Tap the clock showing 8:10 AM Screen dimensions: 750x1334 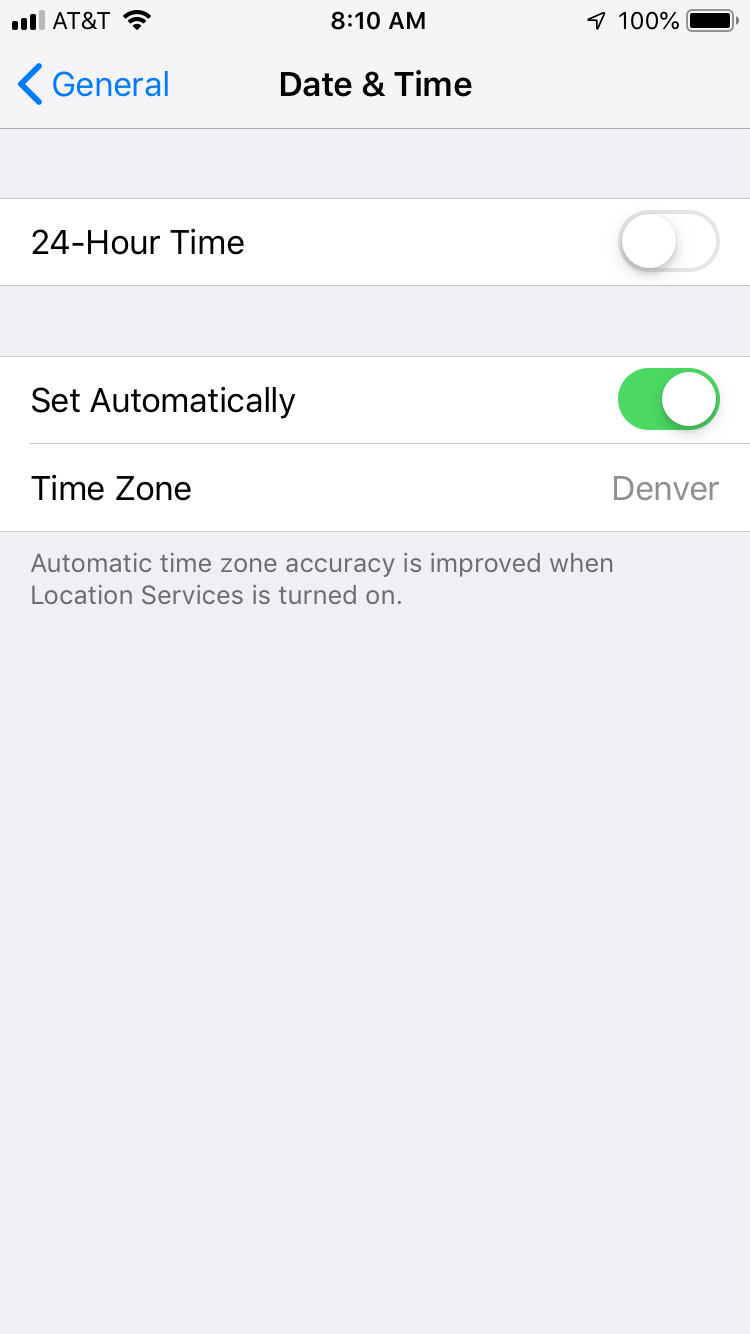tap(378, 20)
